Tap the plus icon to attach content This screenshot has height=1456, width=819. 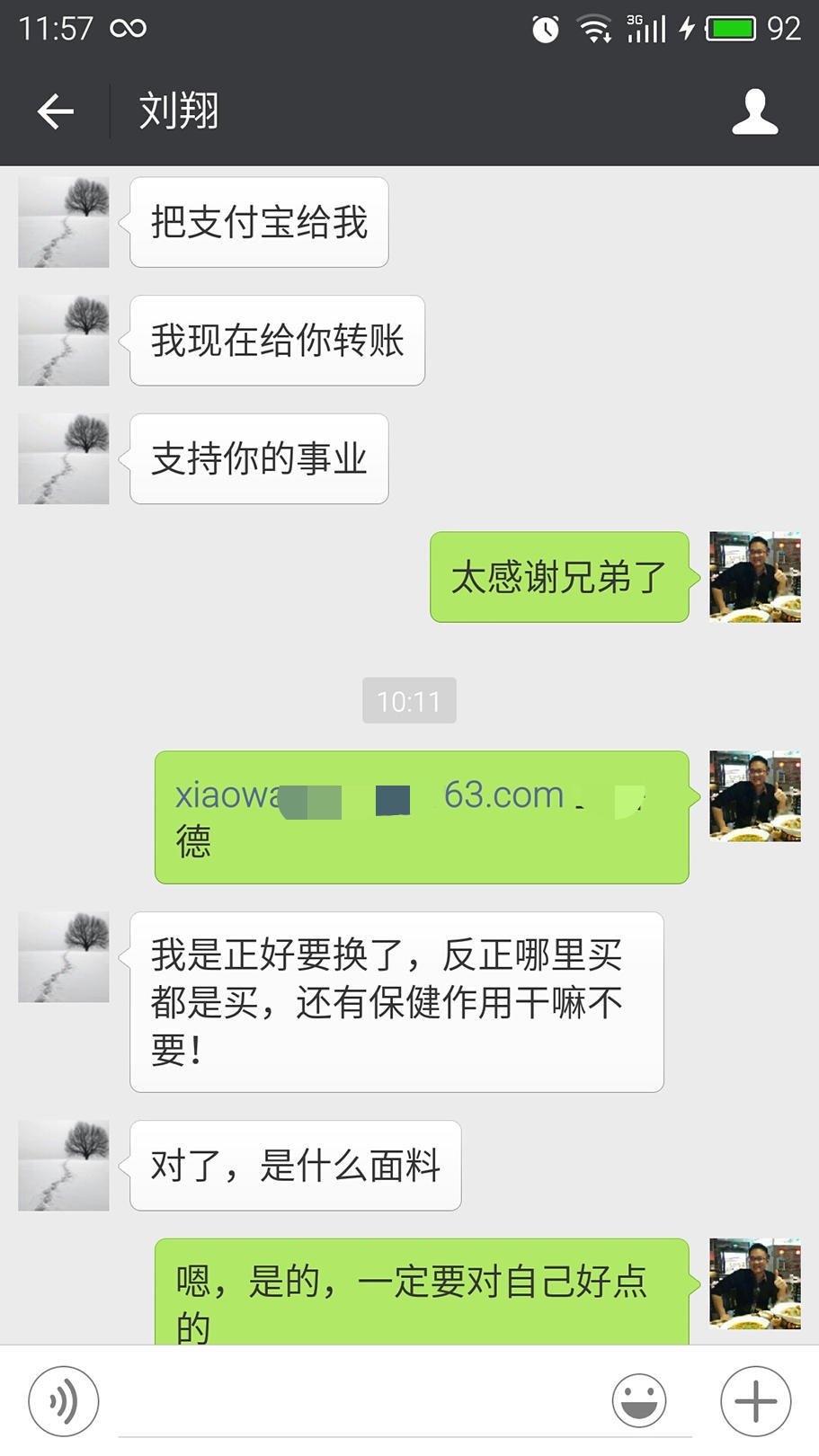755,1400
